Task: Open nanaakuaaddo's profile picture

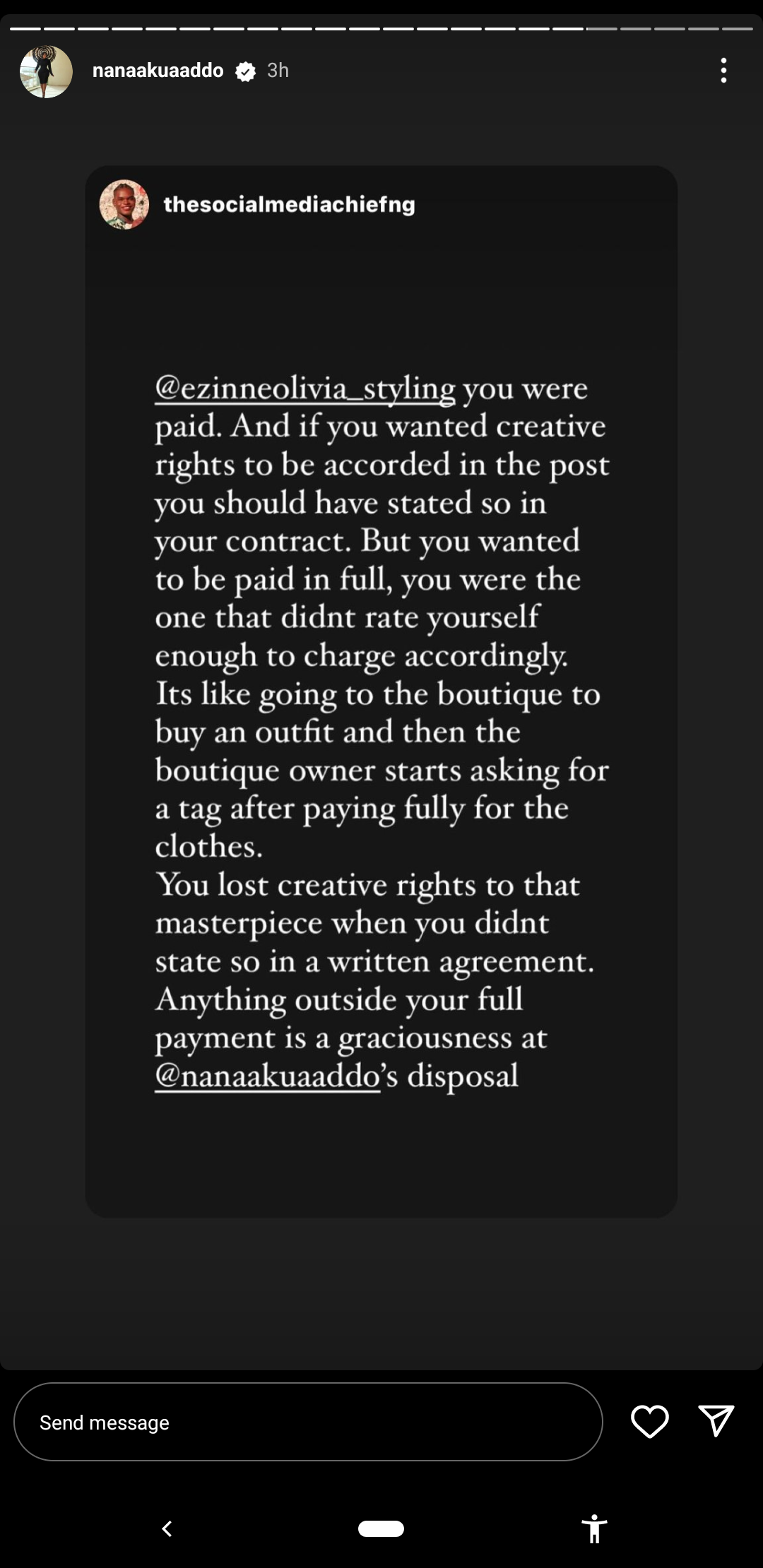Action: pos(46,71)
